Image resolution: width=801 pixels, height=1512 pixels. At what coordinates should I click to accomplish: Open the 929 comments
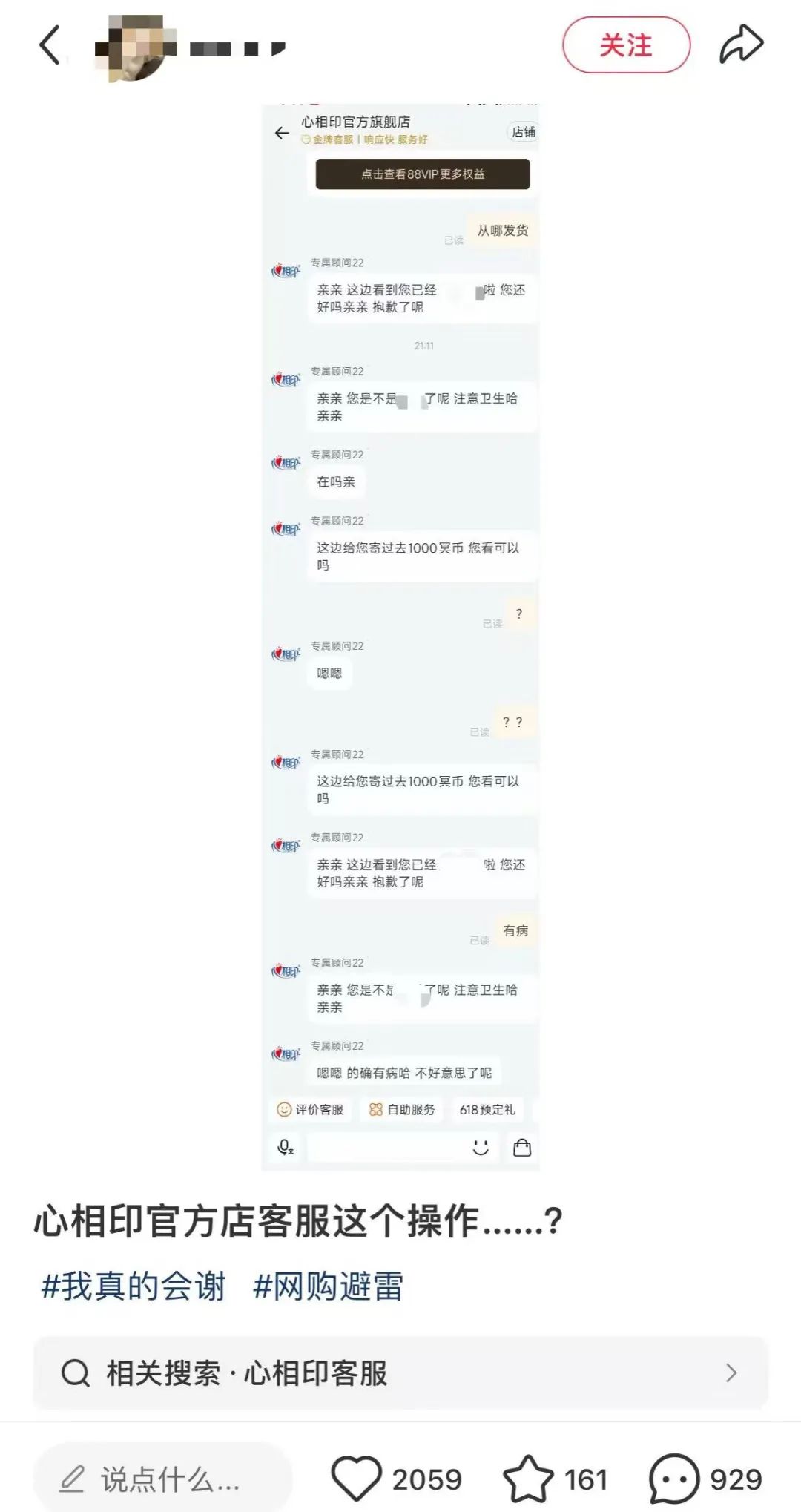[x=674, y=1479]
